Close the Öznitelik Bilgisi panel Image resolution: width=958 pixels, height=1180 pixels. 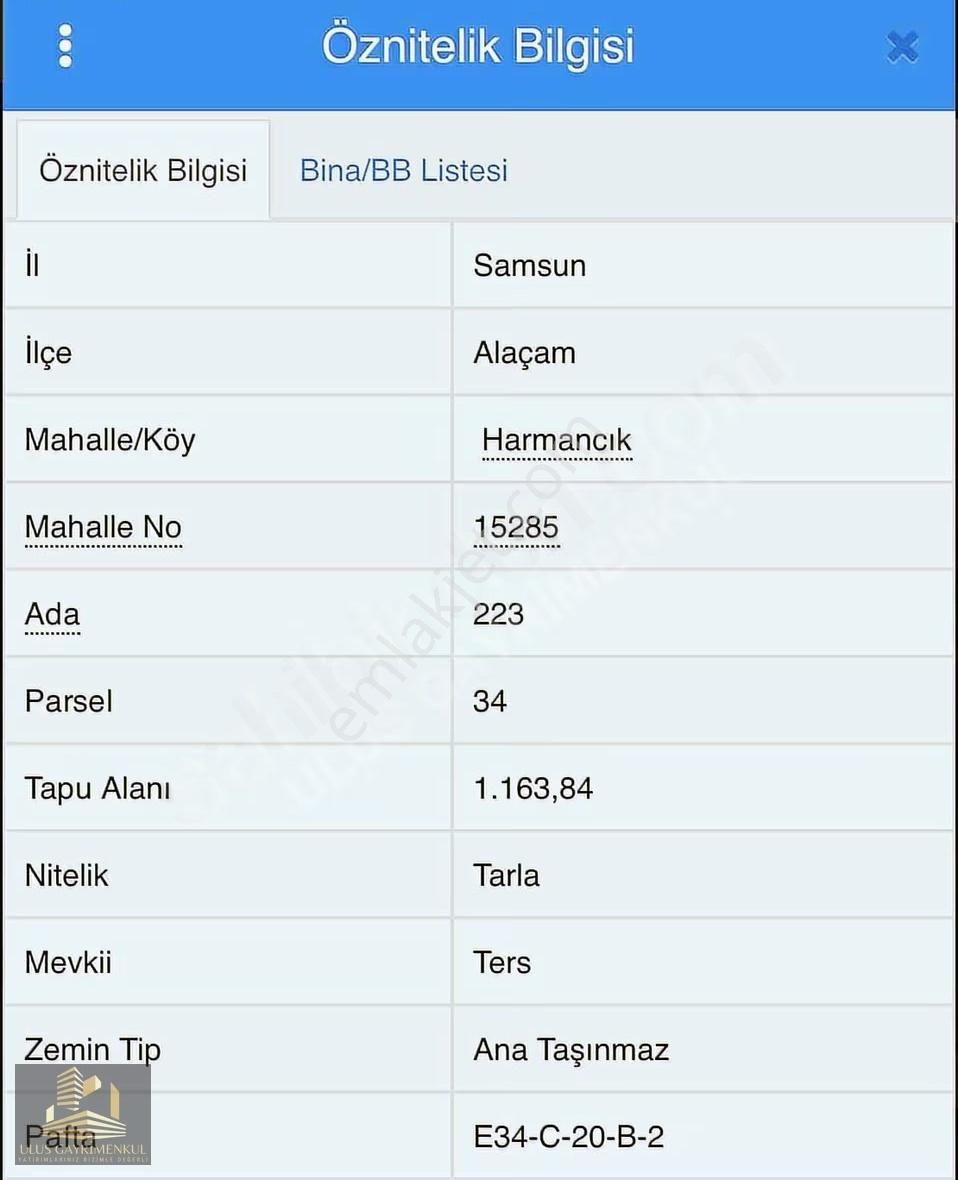pos(902,47)
